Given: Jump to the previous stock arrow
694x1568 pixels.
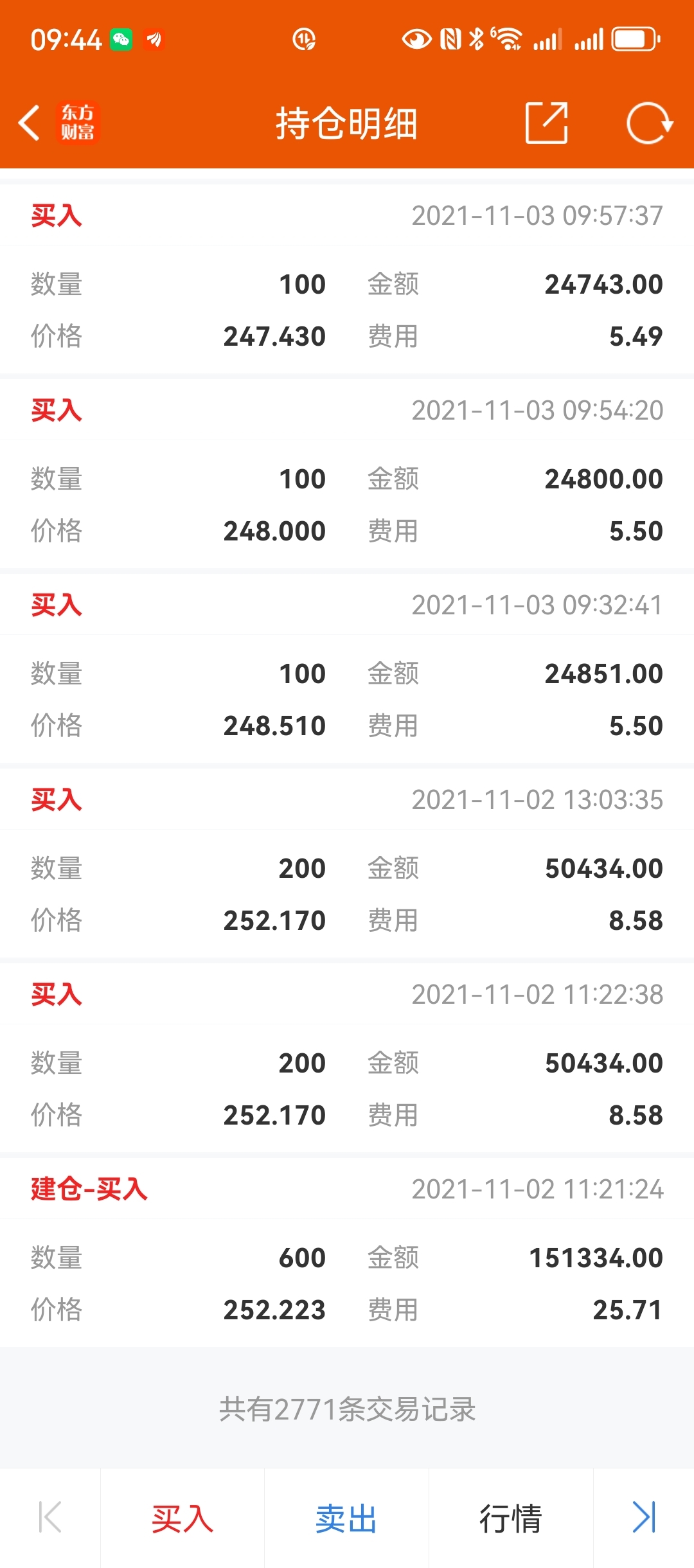Looking at the screenshot, I should coord(49,1518).
